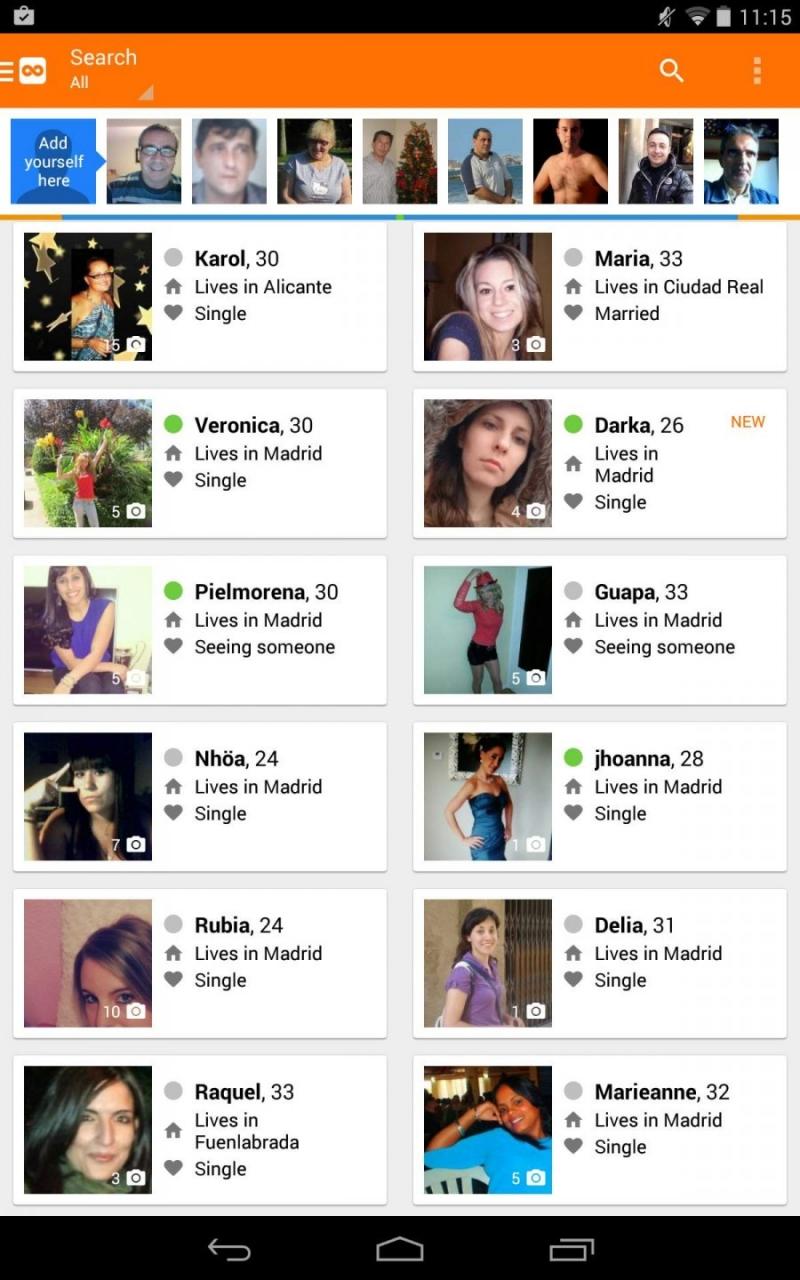The height and width of the screenshot is (1280, 800).
Task: Open Guapa's profile card
Action: pyautogui.click(x=600, y=630)
